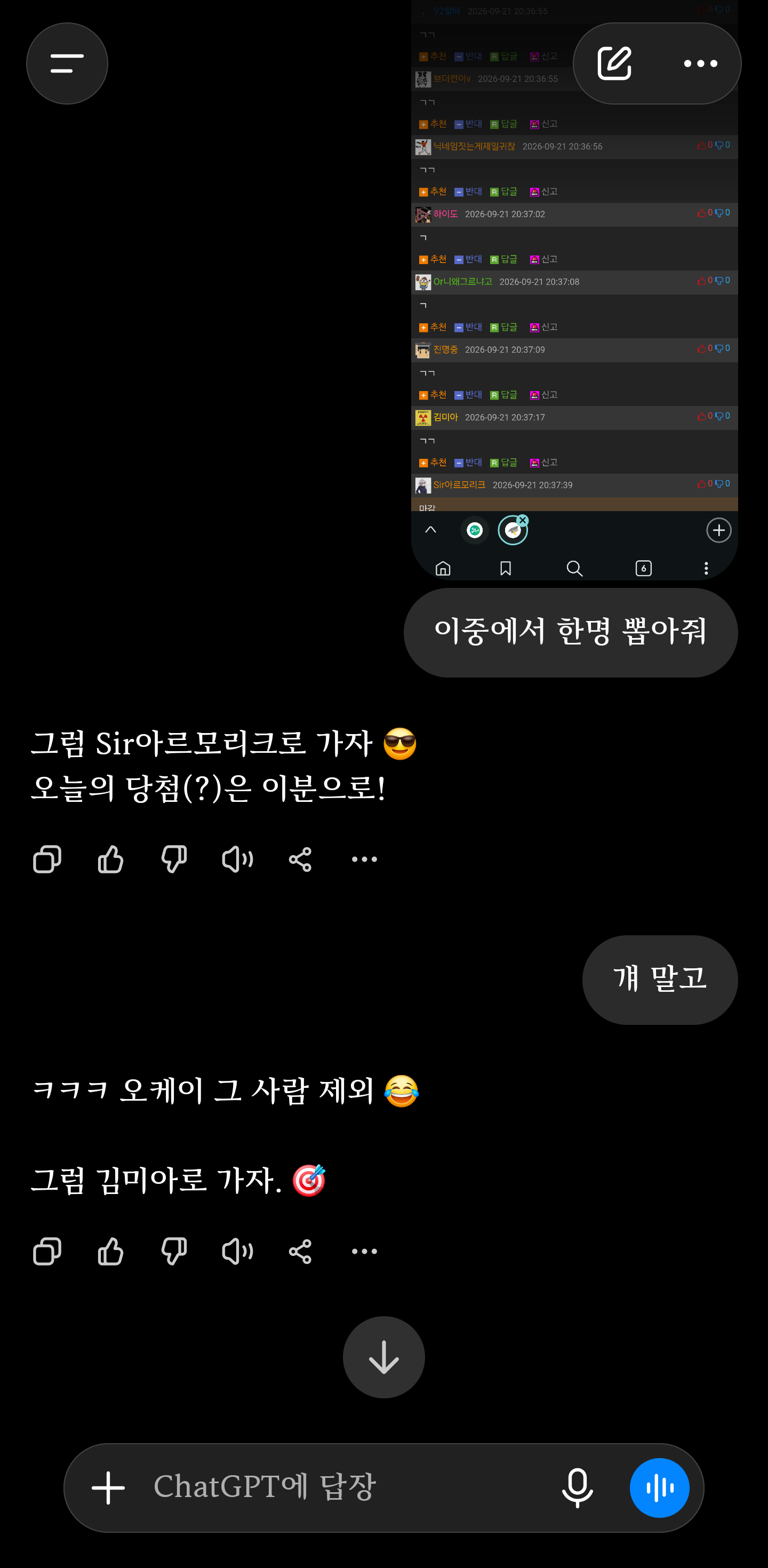Viewport: 768px width, 1568px height.
Task: Open the top overflow menu
Action: click(x=700, y=63)
